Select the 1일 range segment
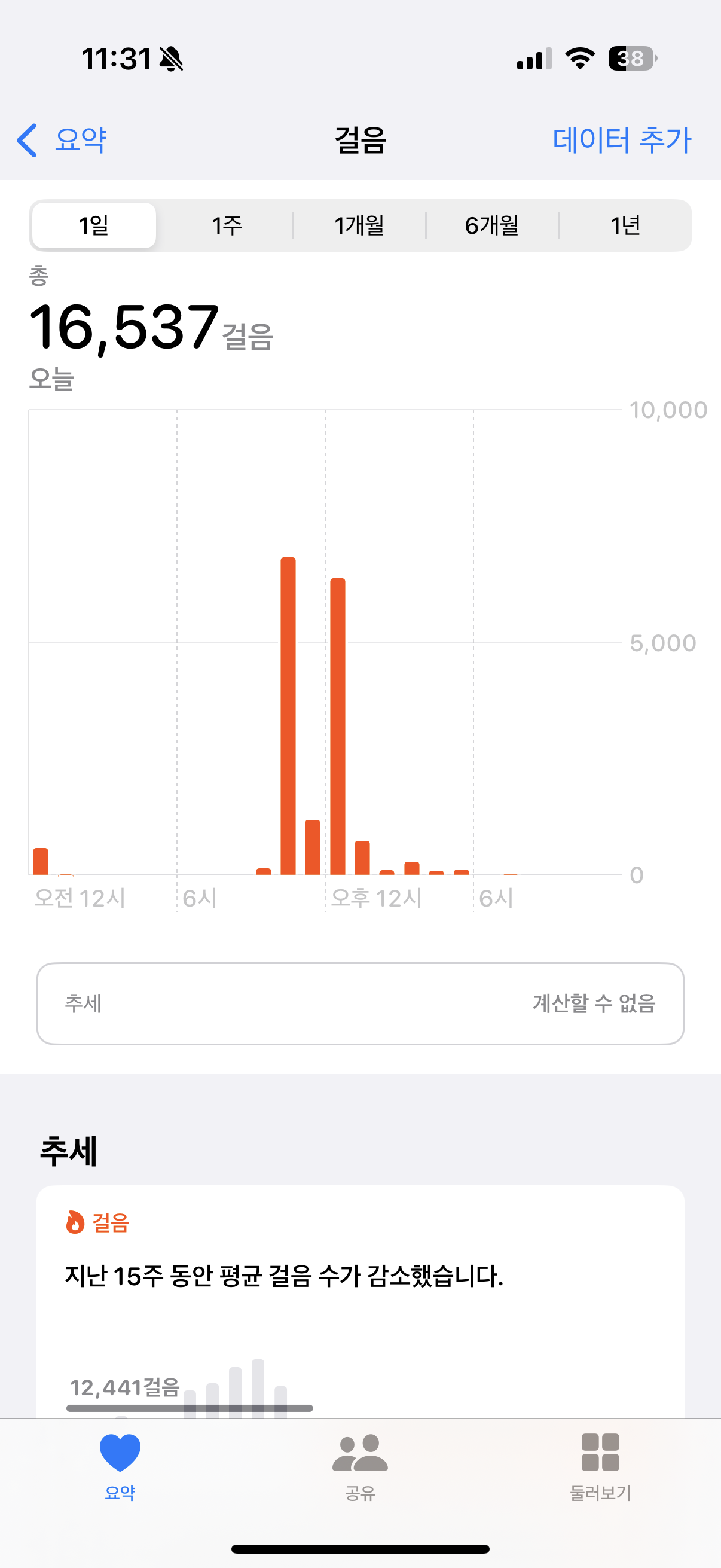The image size is (721, 1568). 94,226
